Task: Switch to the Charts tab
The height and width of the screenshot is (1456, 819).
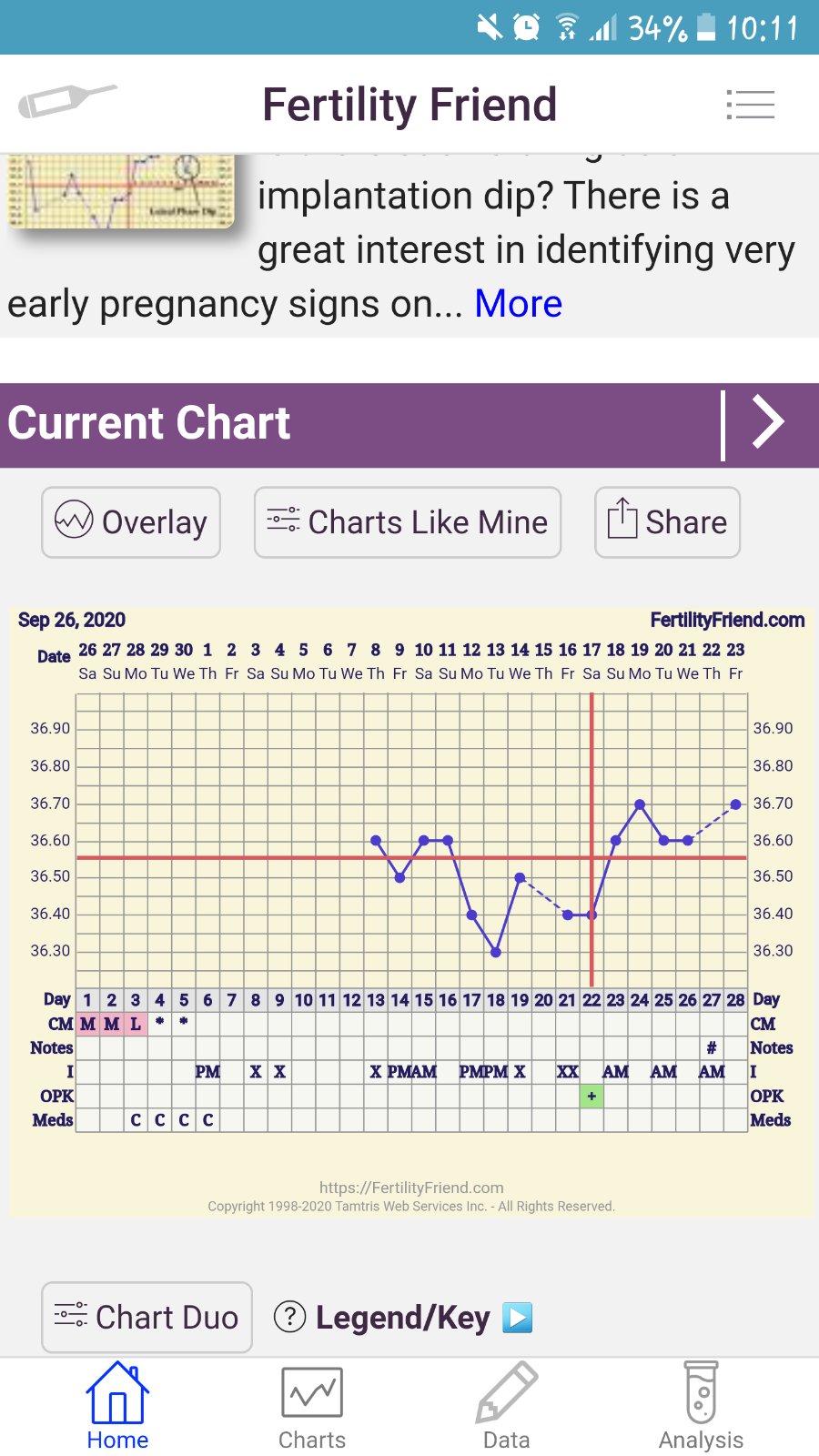Action: tap(312, 1406)
